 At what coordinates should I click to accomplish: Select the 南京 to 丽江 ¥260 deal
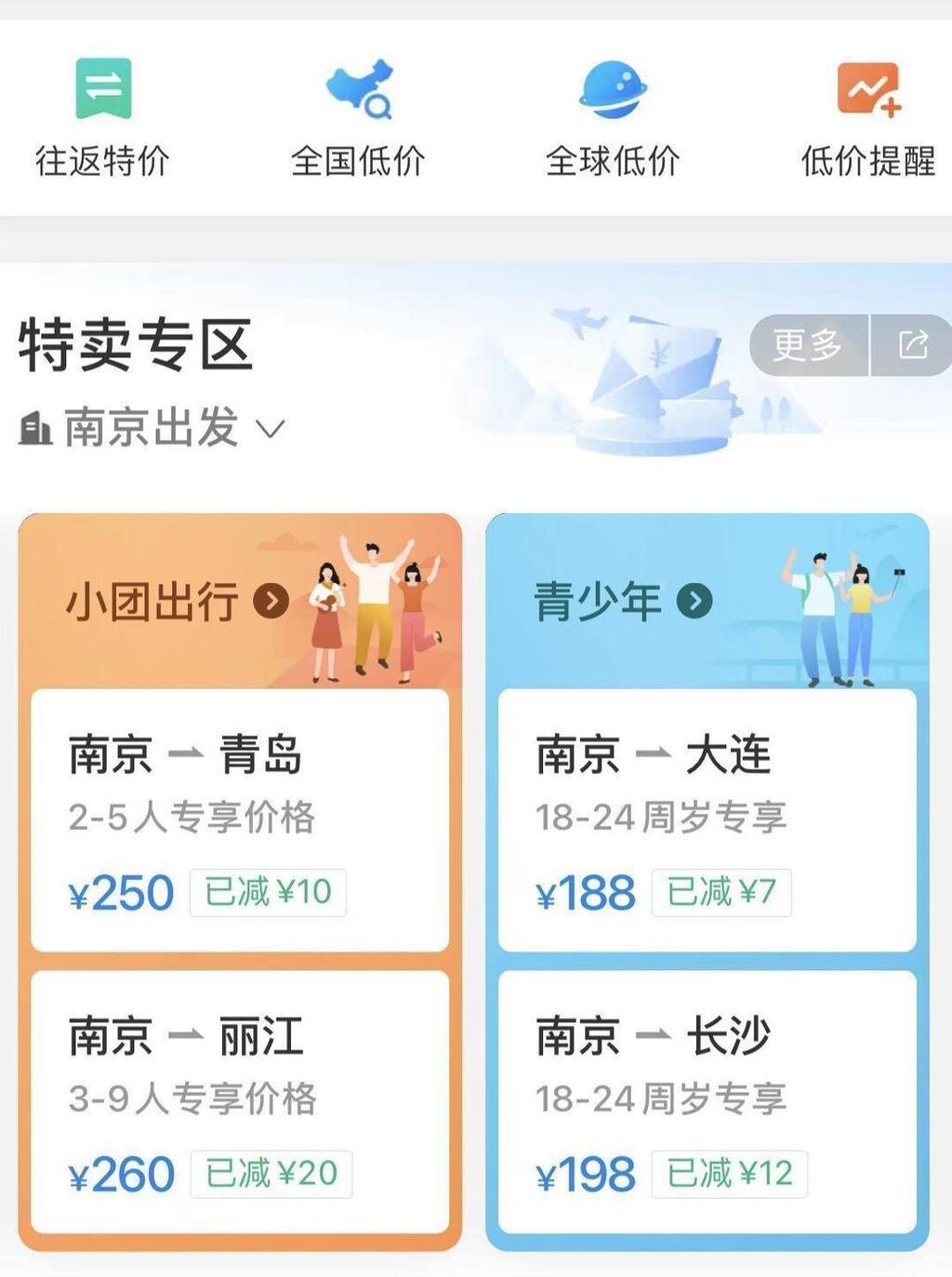pos(240,1101)
